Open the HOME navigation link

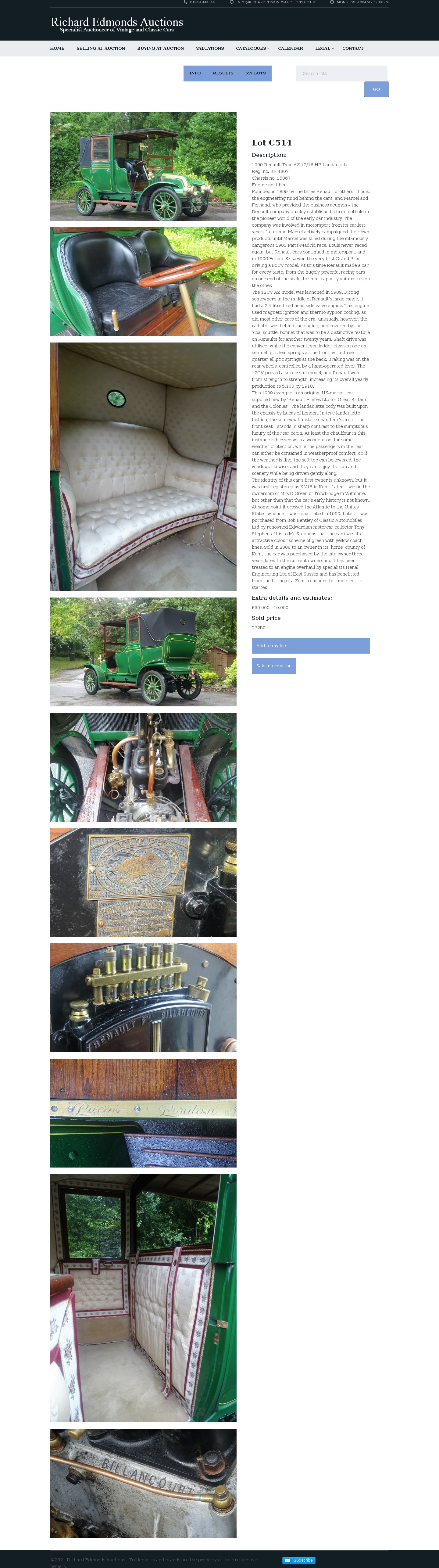tap(57, 48)
